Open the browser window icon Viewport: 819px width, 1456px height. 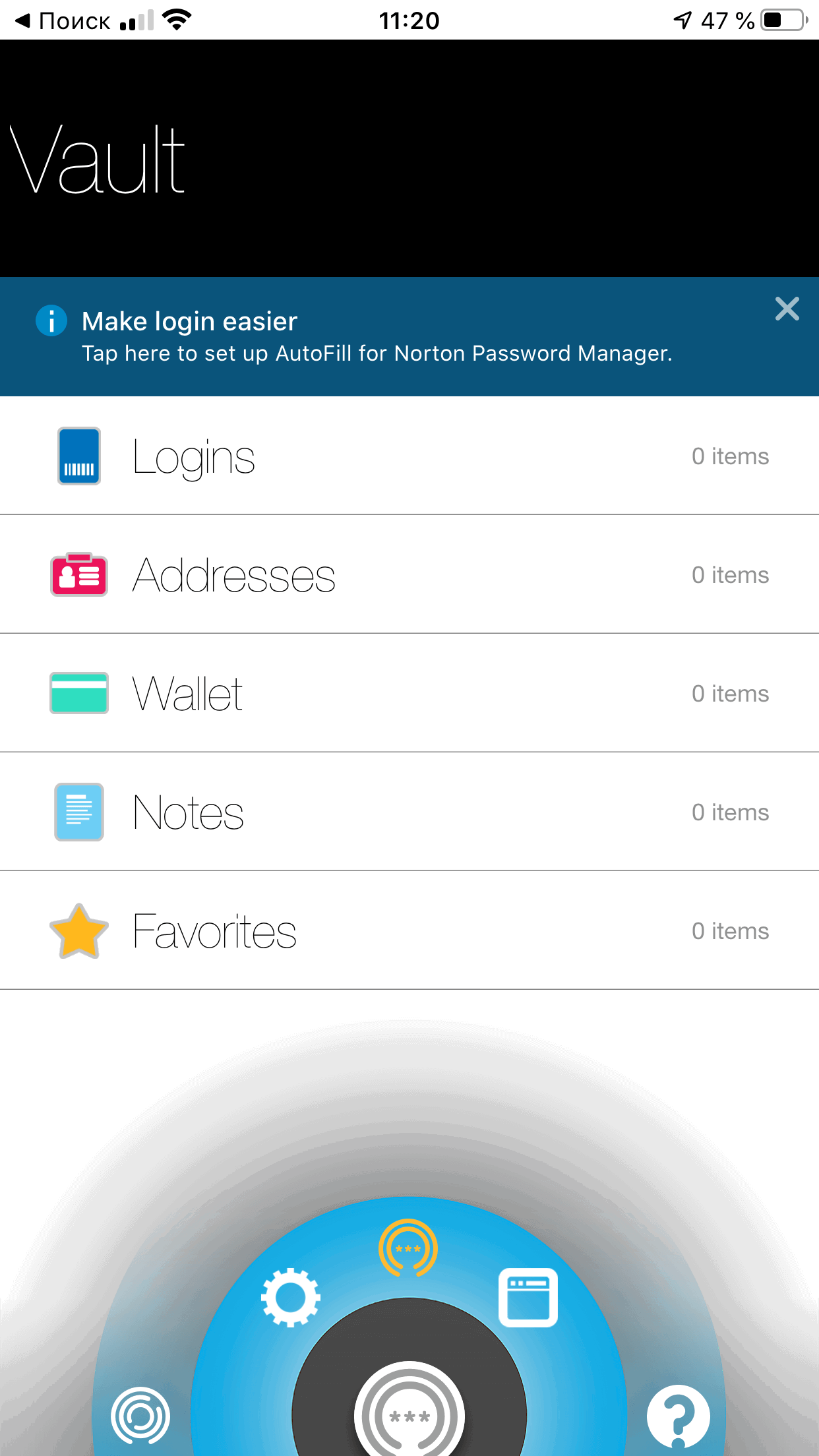click(x=528, y=1297)
